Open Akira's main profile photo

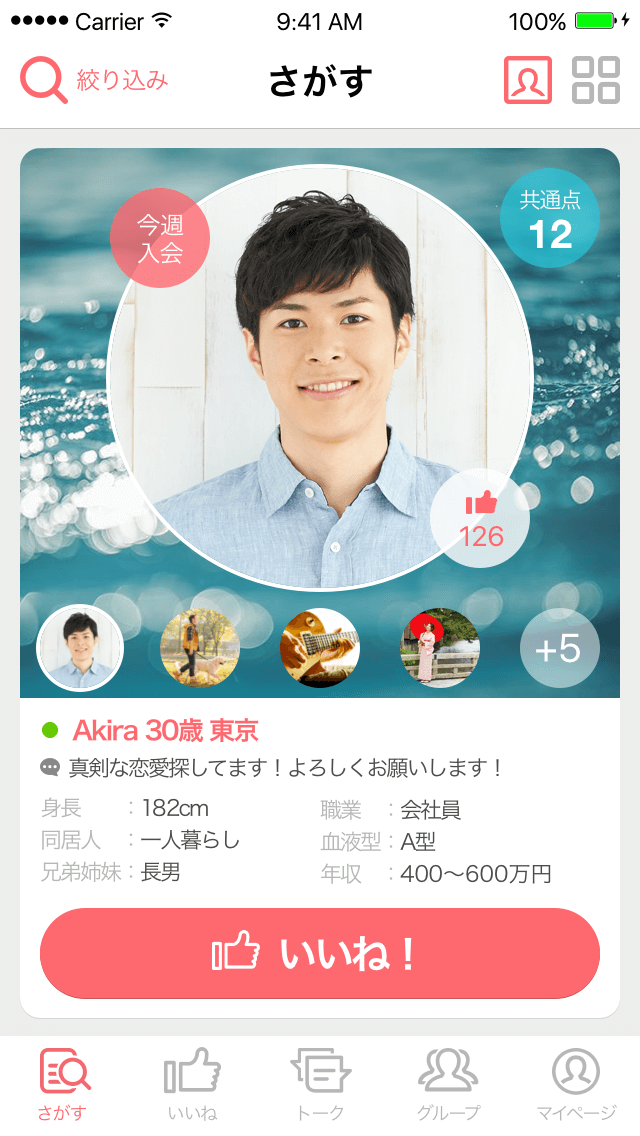[x=320, y=377]
